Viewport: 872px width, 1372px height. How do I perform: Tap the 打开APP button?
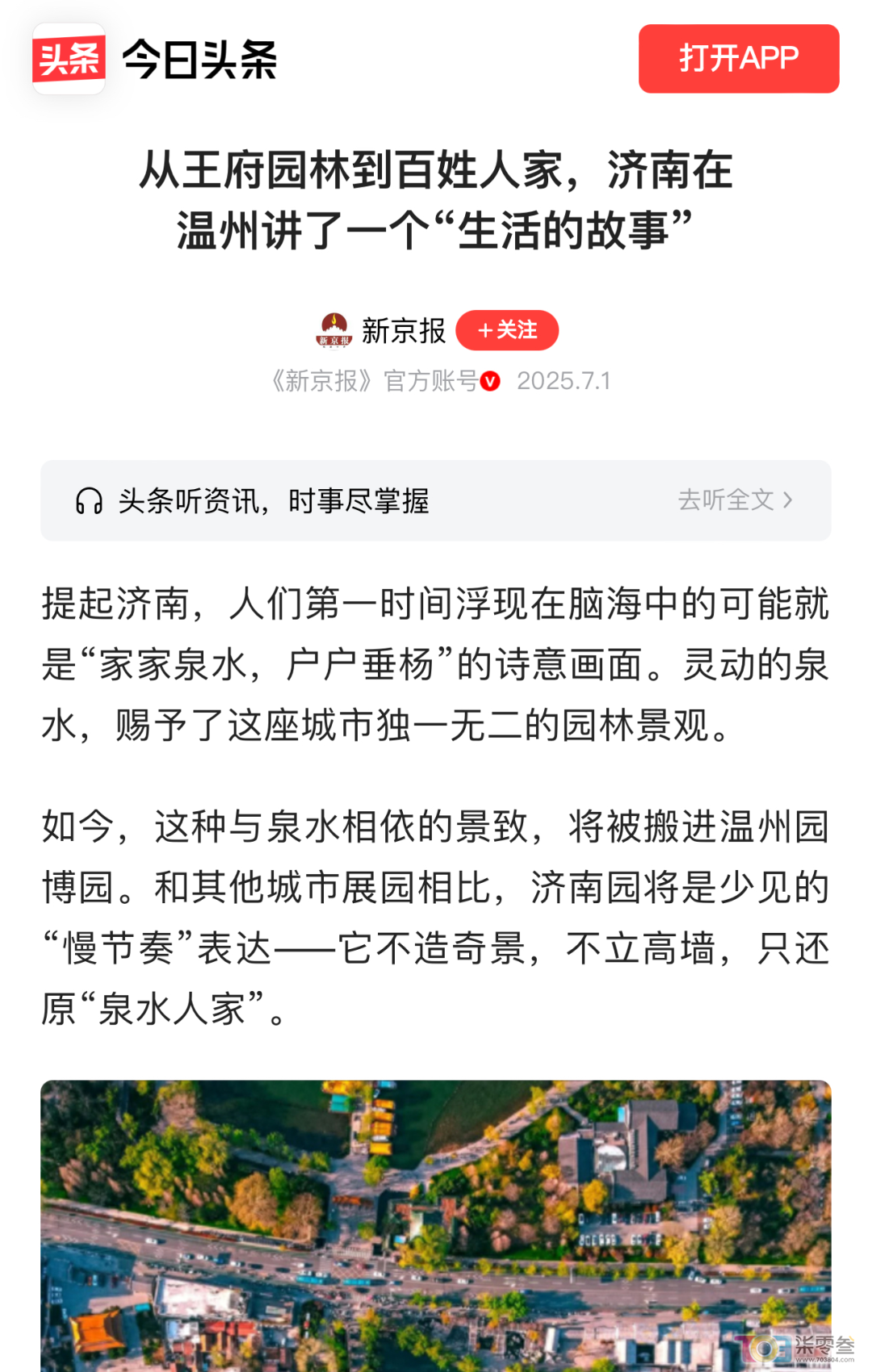[x=738, y=59]
